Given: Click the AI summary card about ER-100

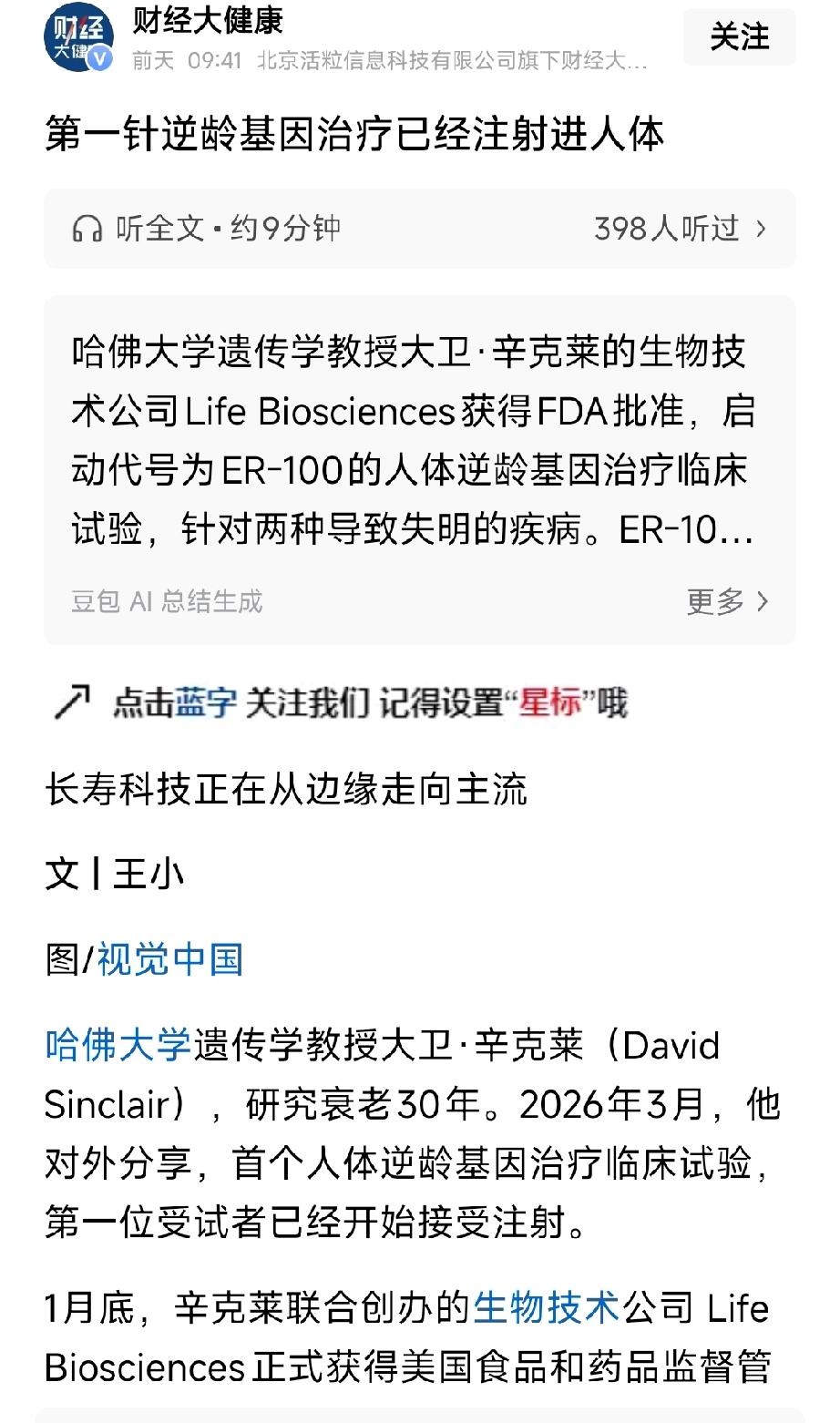Looking at the screenshot, I should 419,437.
